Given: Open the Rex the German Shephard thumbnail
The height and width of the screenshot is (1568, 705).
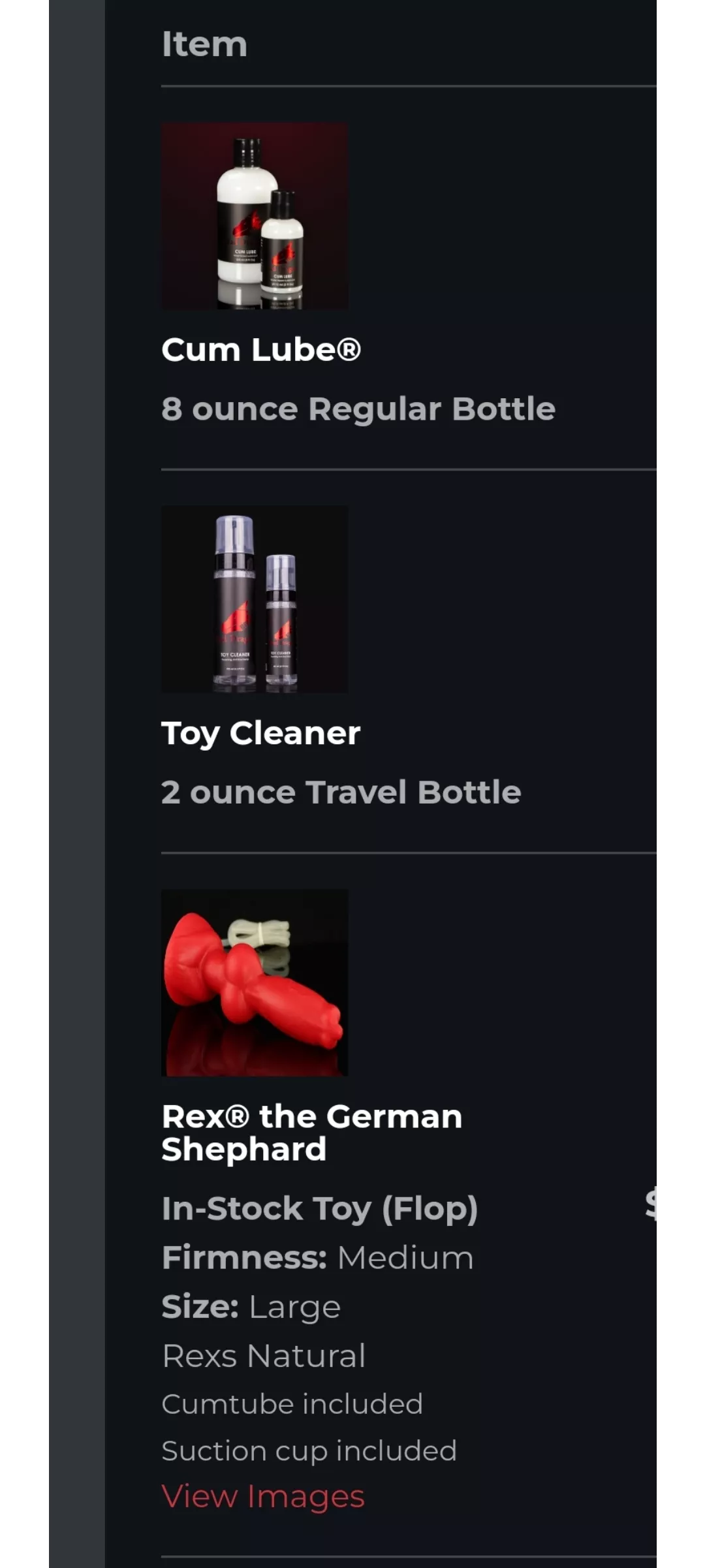Looking at the screenshot, I should 255,982.
